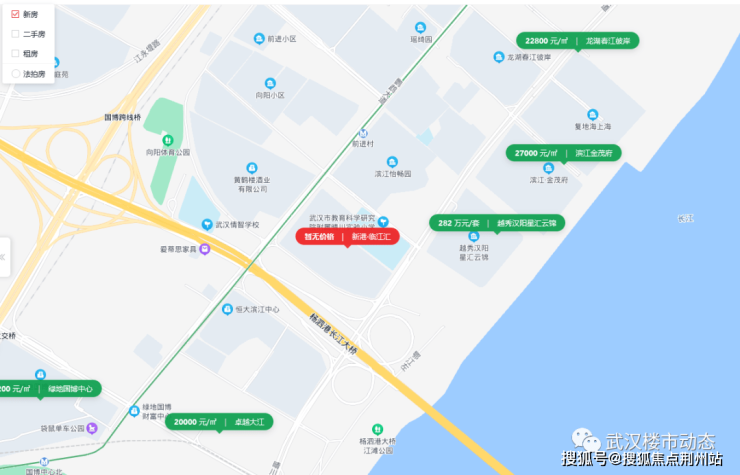Select the 法拍房 checkbox
740x475 pixels.
click(x=15, y=73)
